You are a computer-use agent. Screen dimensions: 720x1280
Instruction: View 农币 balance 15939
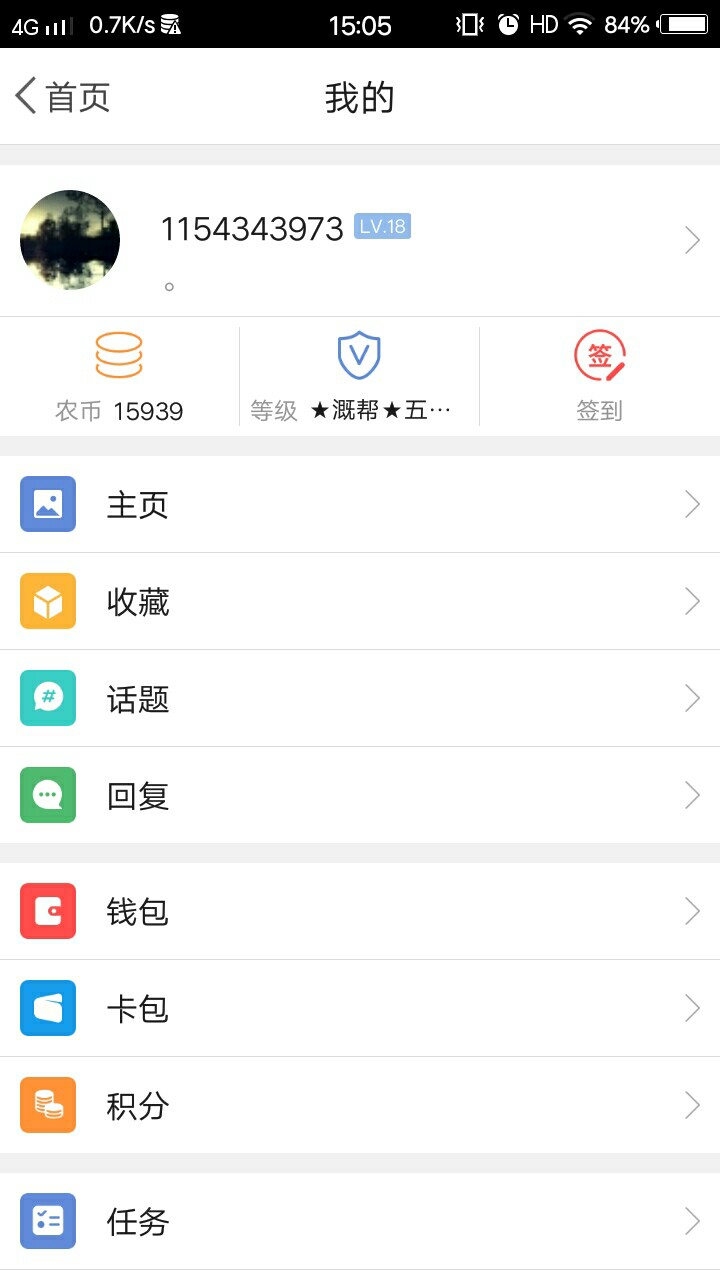[119, 377]
